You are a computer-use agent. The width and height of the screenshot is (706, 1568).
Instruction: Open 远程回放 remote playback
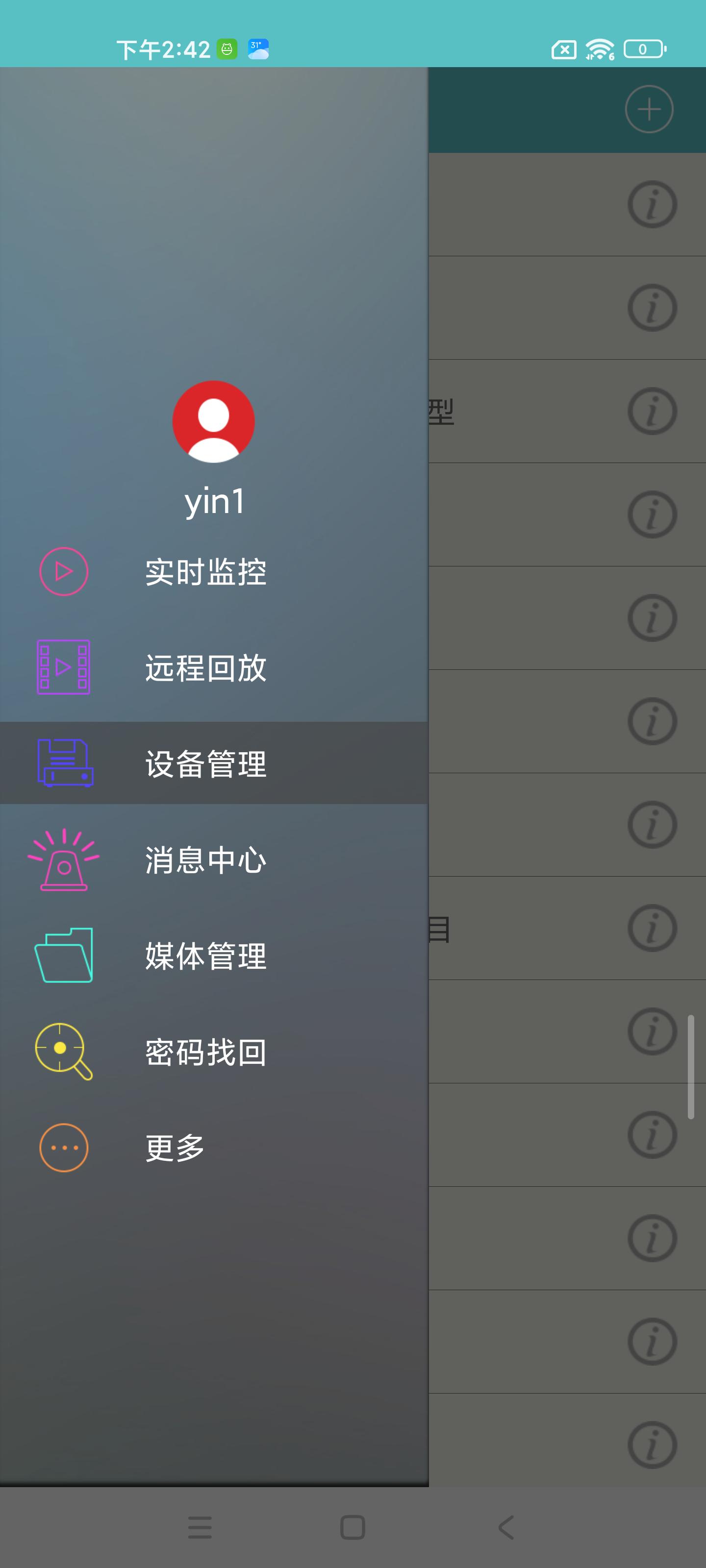point(213,668)
